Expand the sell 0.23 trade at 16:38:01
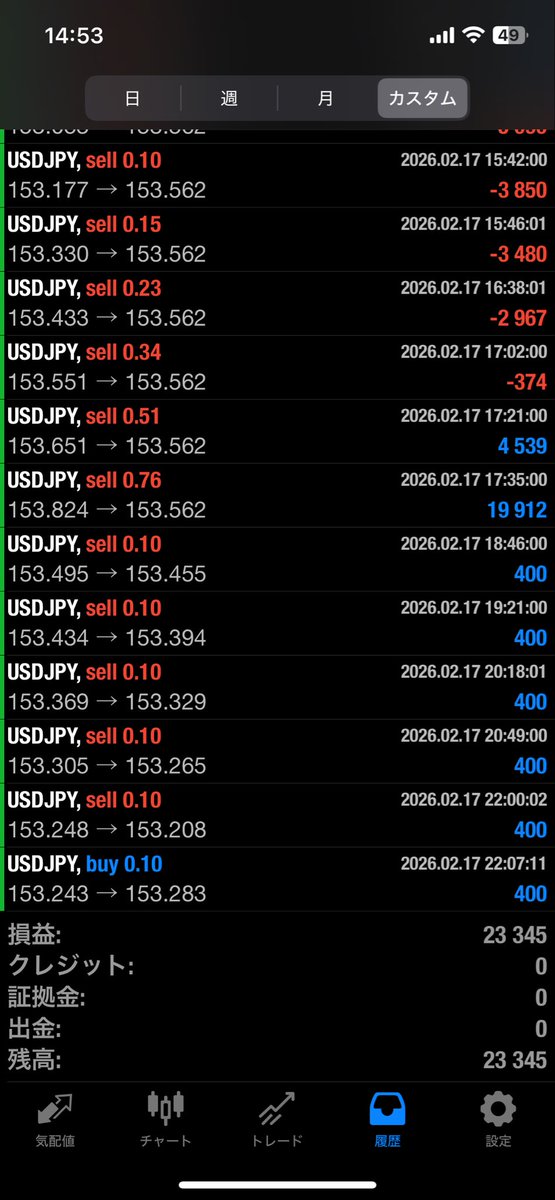 (277, 304)
